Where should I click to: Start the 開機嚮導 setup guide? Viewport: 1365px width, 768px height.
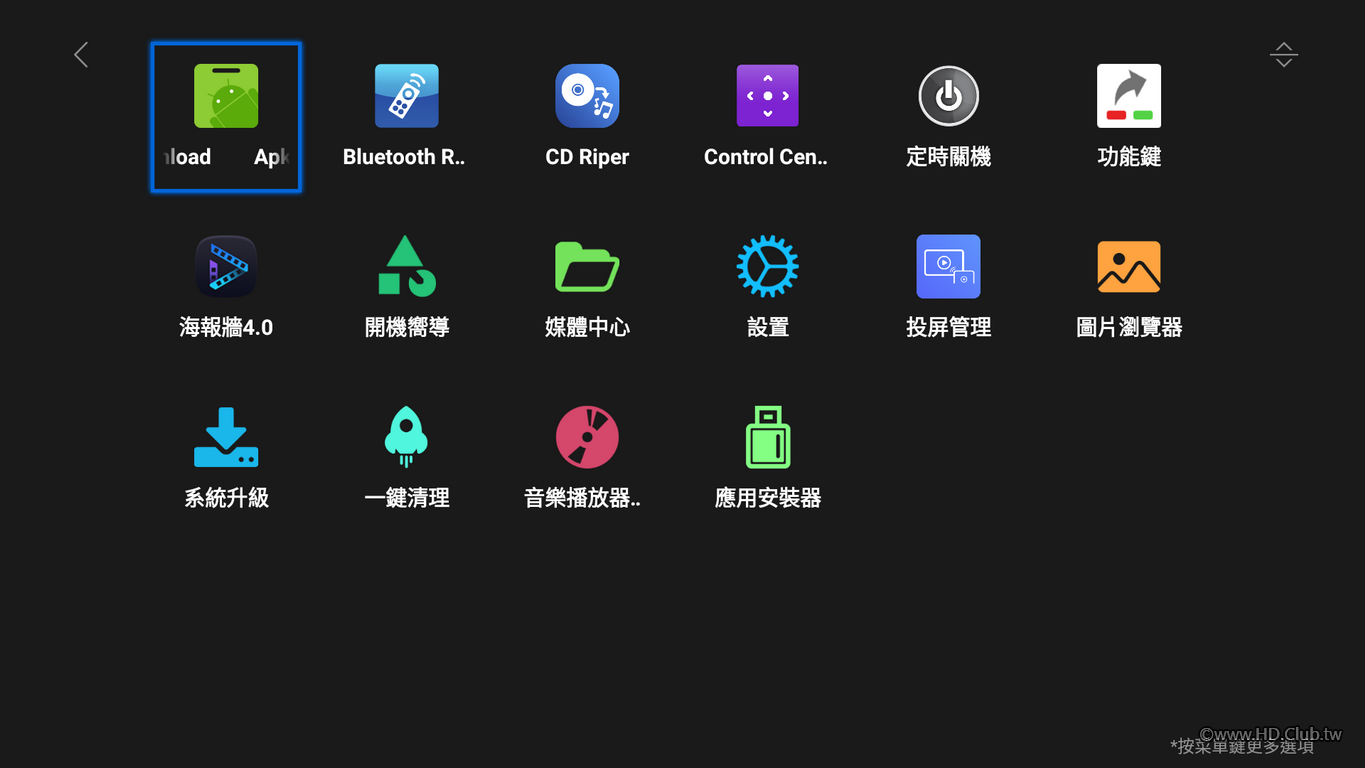[406, 267]
